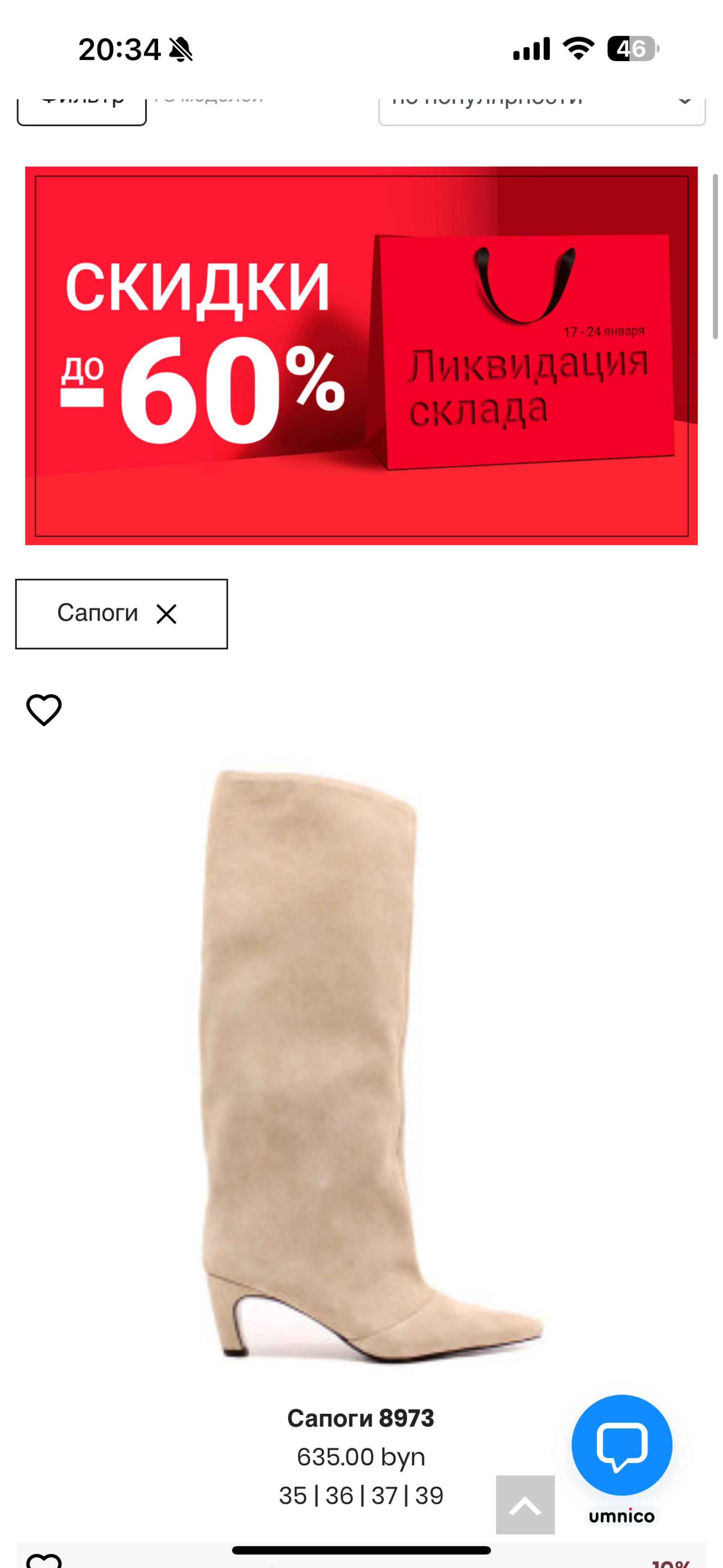Remove the Сапоги filter chip
The width and height of the screenshot is (723, 1568).
[x=166, y=613]
